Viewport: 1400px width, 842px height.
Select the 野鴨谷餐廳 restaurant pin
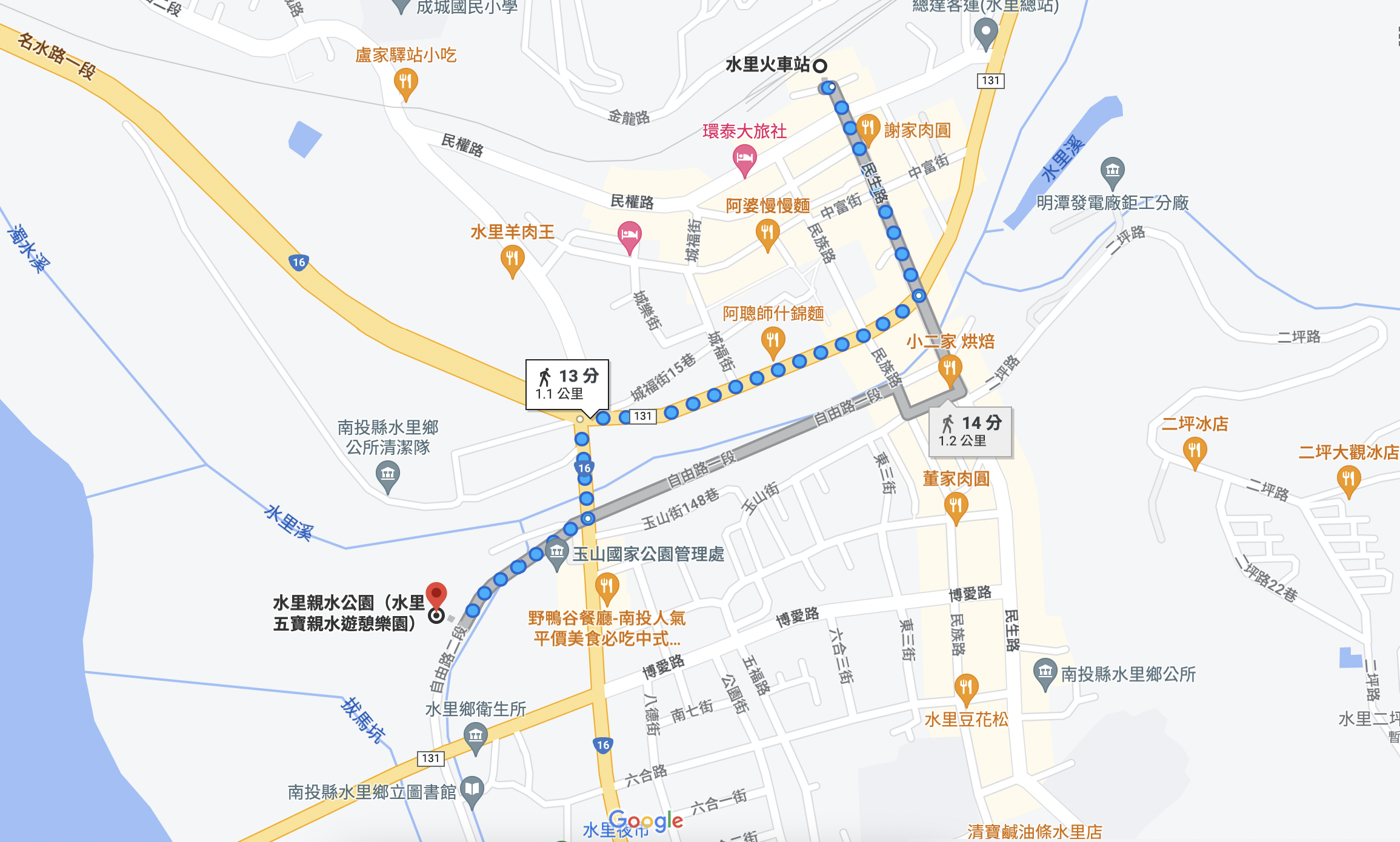pos(607,587)
